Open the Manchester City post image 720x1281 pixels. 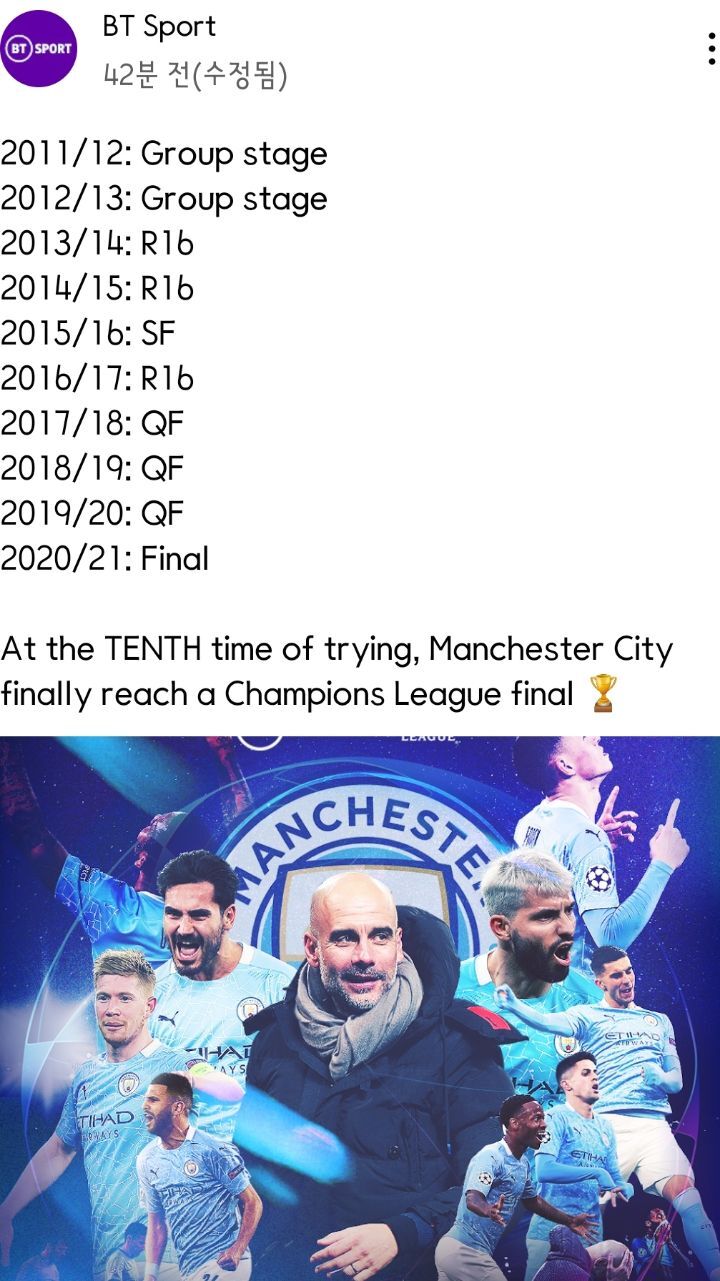[x=360, y=1008]
